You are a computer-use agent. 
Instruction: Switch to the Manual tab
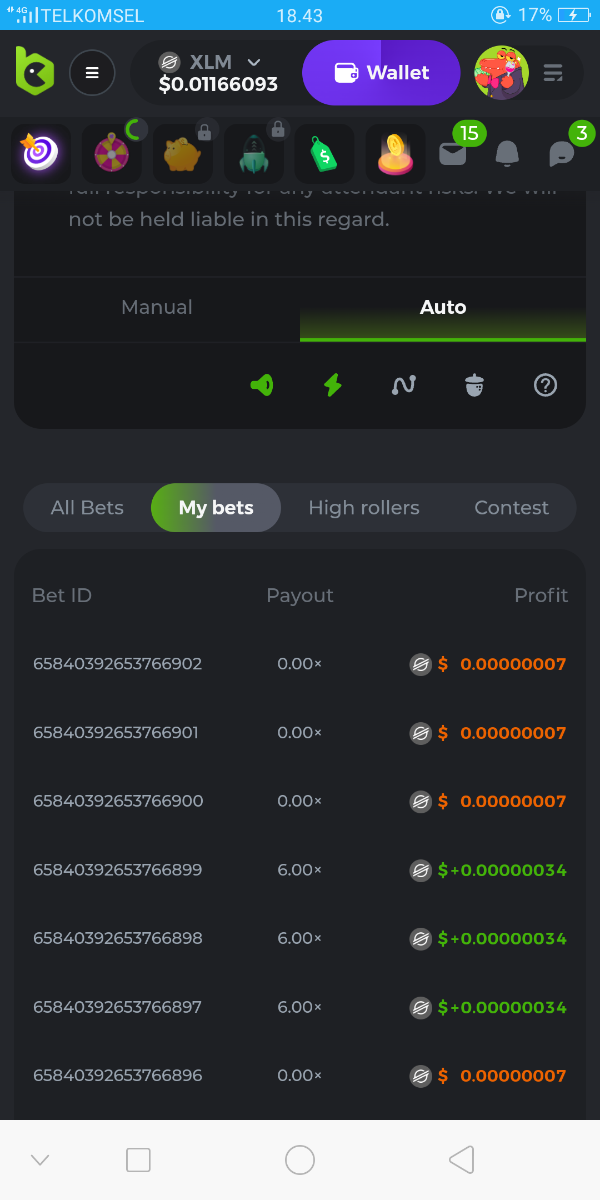tap(157, 307)
